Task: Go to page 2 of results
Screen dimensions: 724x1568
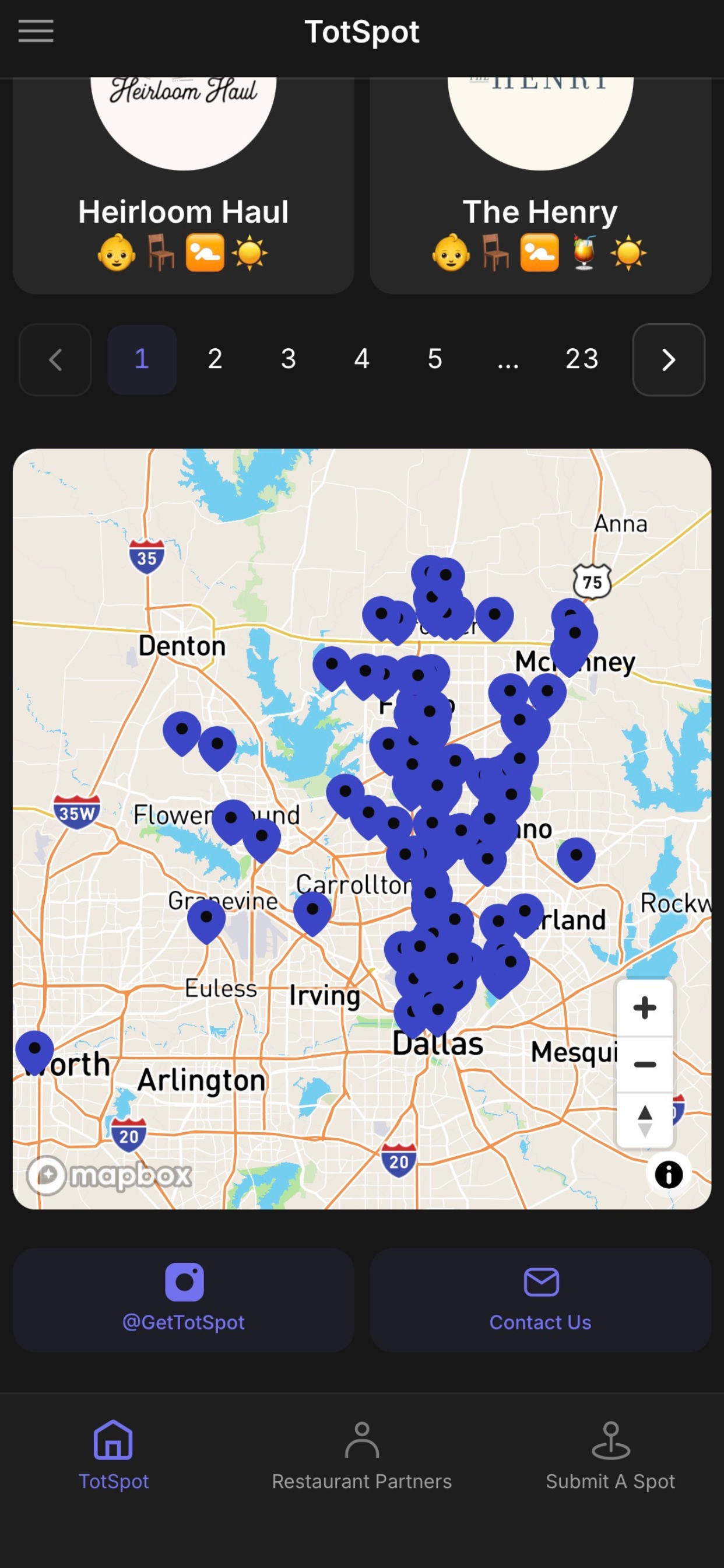Action: [215, 359]
